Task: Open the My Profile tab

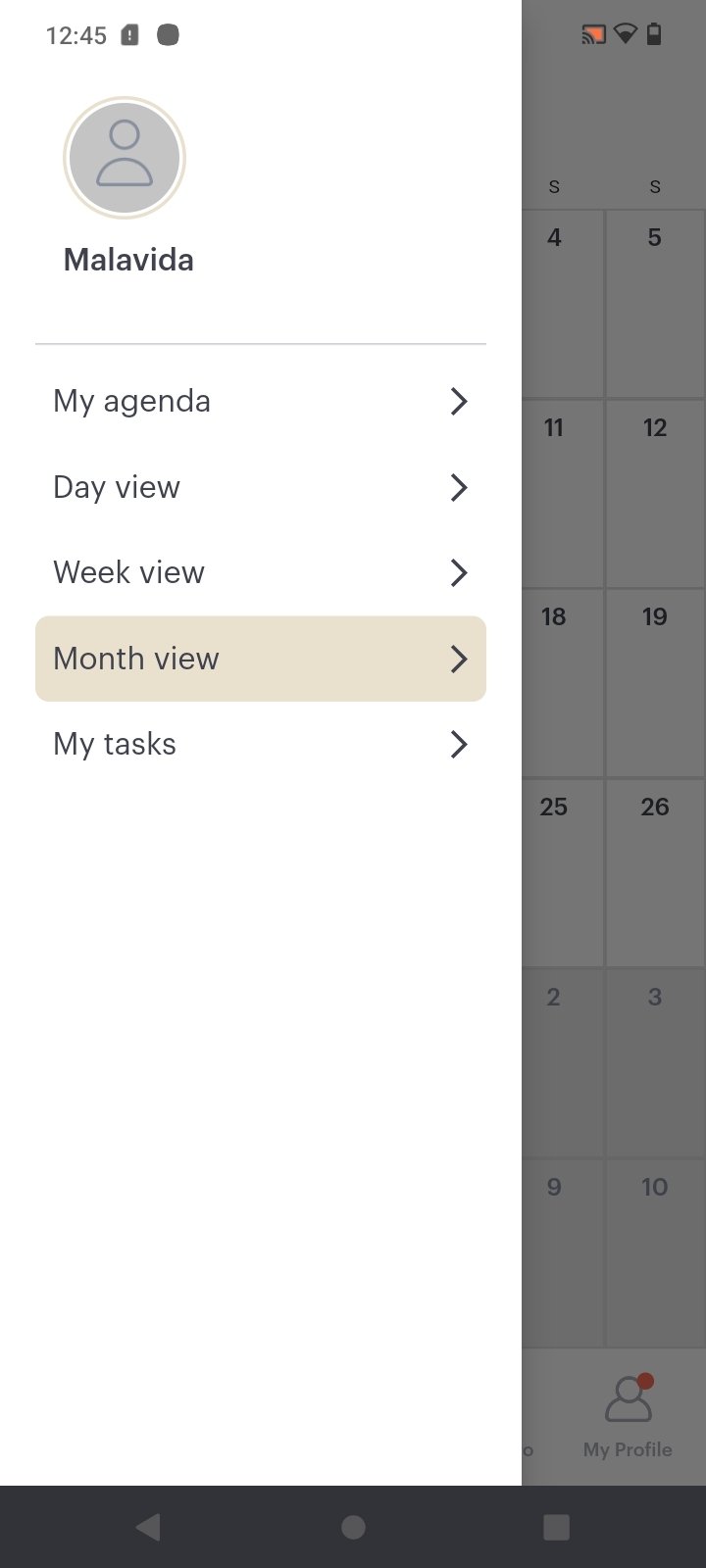Action: [x=628, y=1417]
